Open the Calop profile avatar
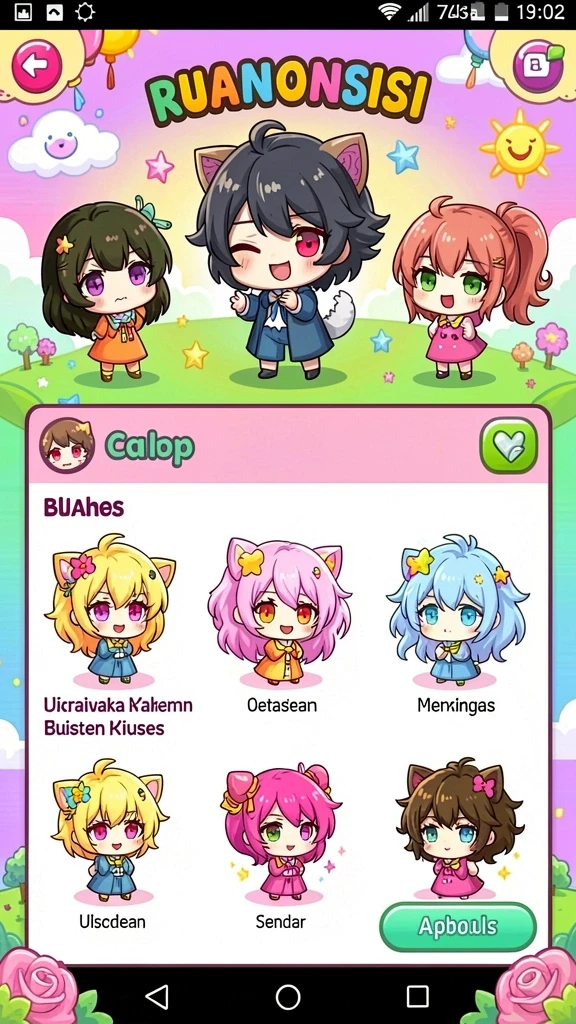The width and height of the screenshot is (576, 1024). [67, 445]
